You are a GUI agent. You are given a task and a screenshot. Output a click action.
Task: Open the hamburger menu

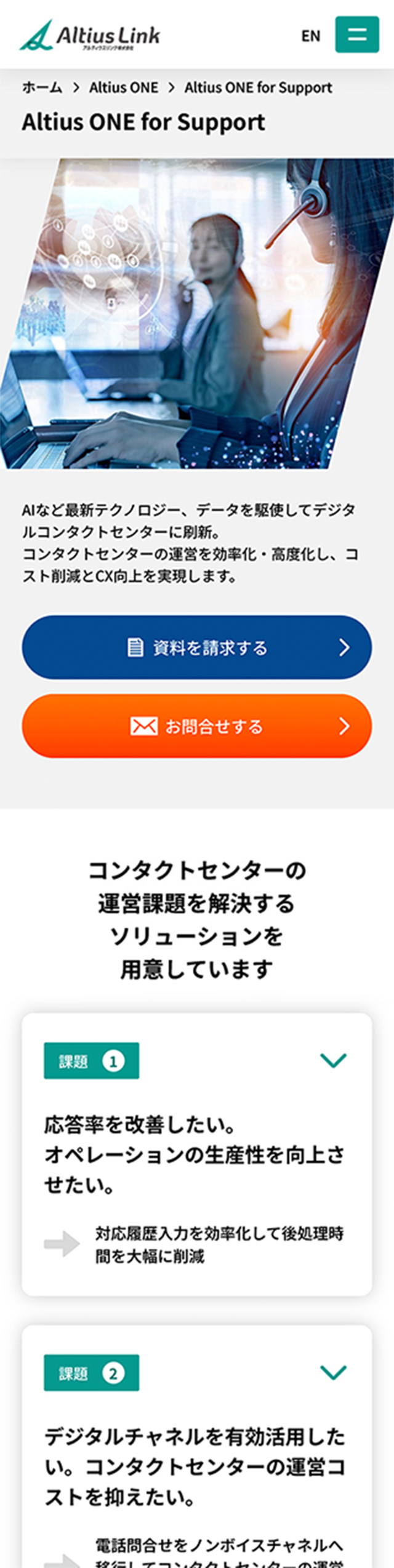pos(356,34)
